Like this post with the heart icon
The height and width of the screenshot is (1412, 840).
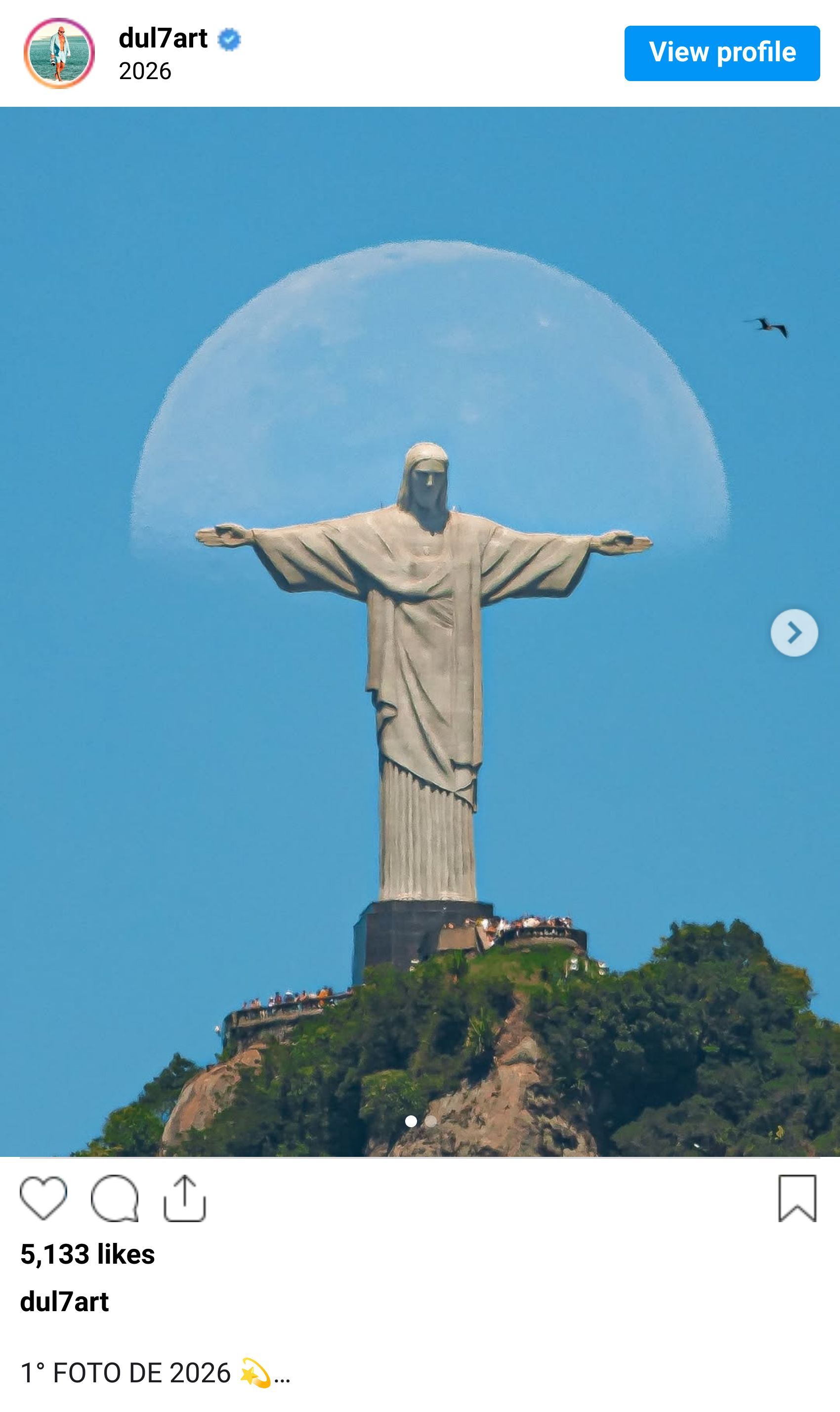[x=43, y=1197]
